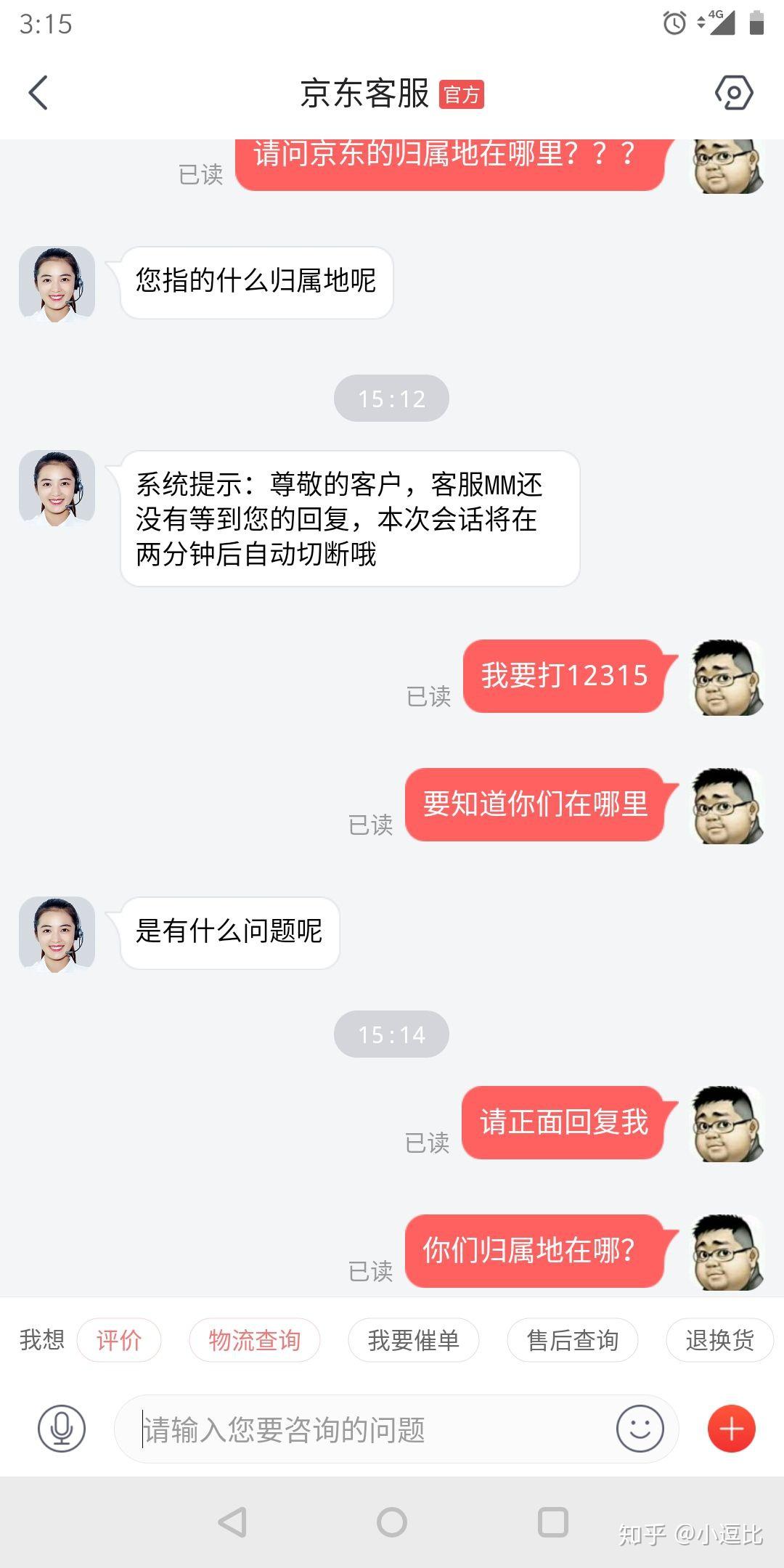The width and height of the screenshot is (784, 1568).
Task: Tap the Android home circle button
Action: 392,1522
